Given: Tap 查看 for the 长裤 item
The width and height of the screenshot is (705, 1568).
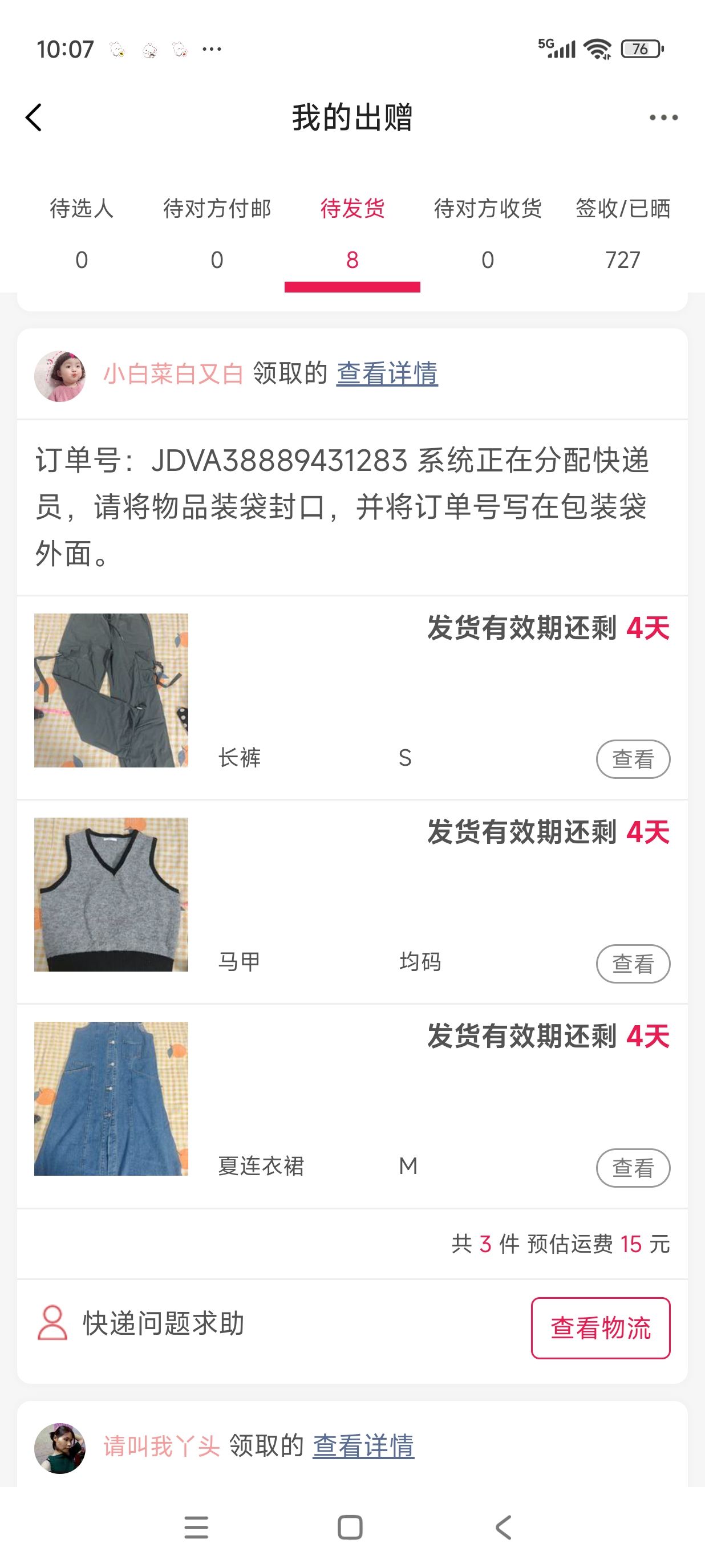Looking at the screenshot, I should coord(633,759).
